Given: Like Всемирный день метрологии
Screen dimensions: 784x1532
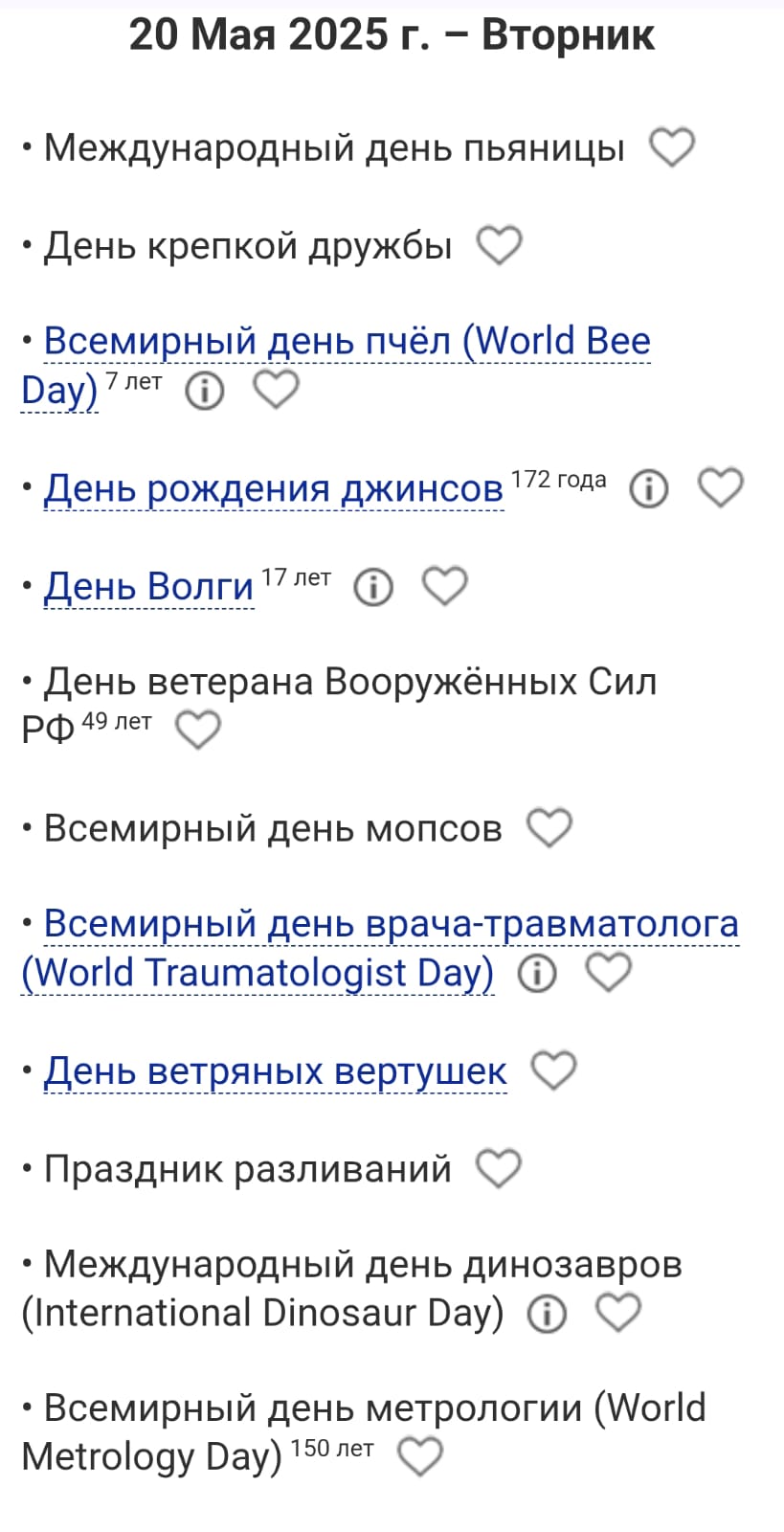Looking at the screenshot, I should coord(420,1457).
